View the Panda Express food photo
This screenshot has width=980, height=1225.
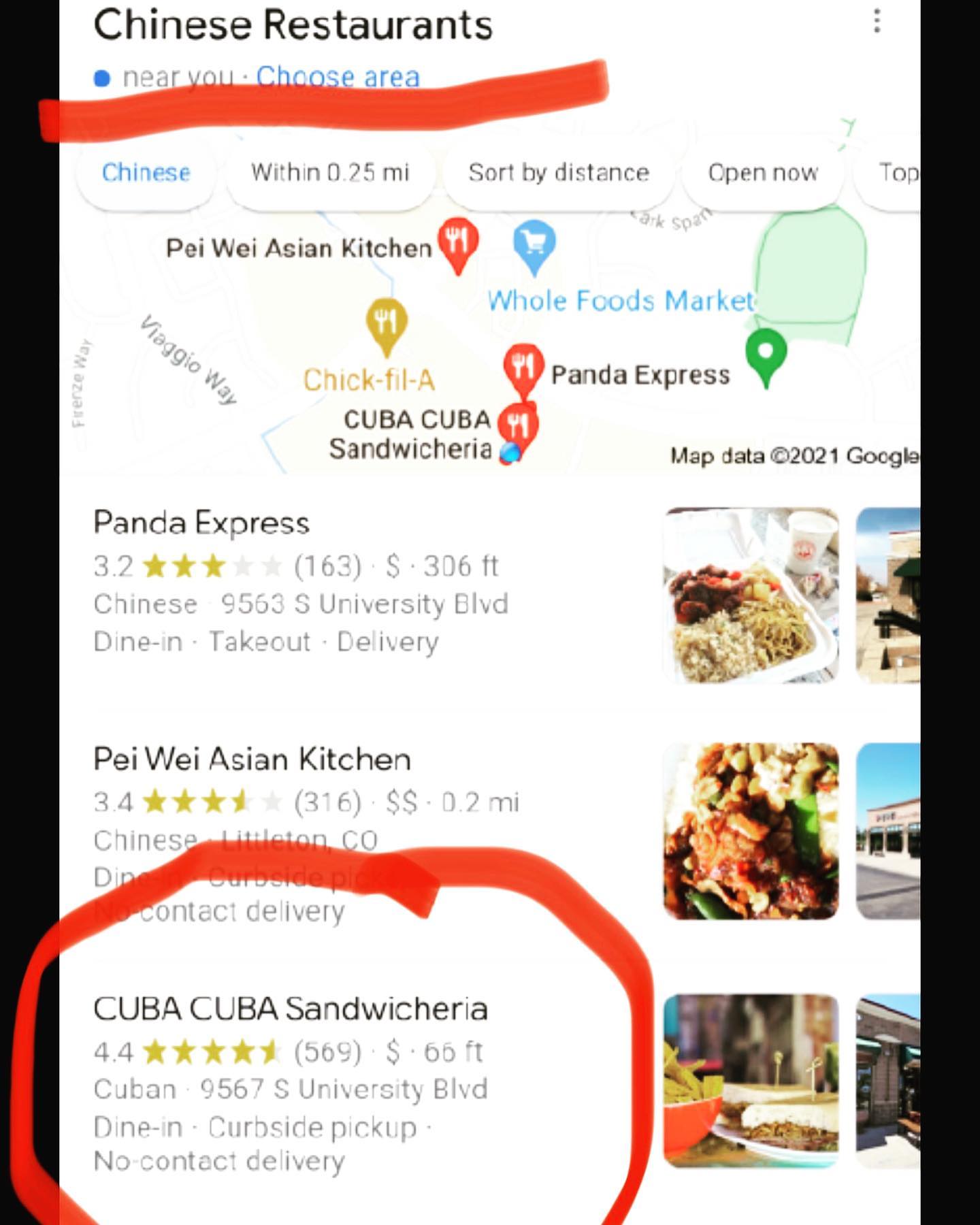pos(751,595)
